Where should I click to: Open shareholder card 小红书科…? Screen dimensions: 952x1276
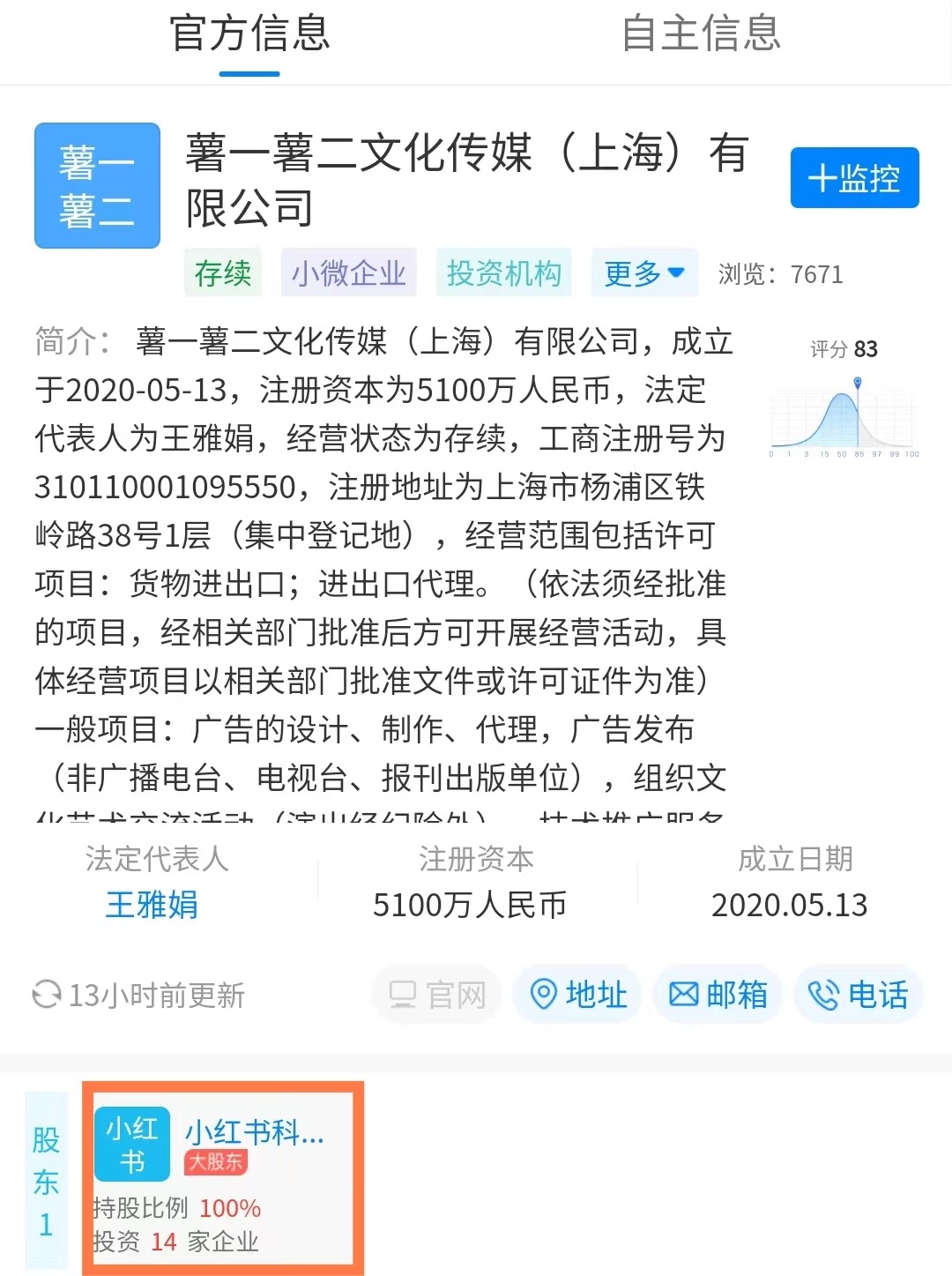(222, 1179)
